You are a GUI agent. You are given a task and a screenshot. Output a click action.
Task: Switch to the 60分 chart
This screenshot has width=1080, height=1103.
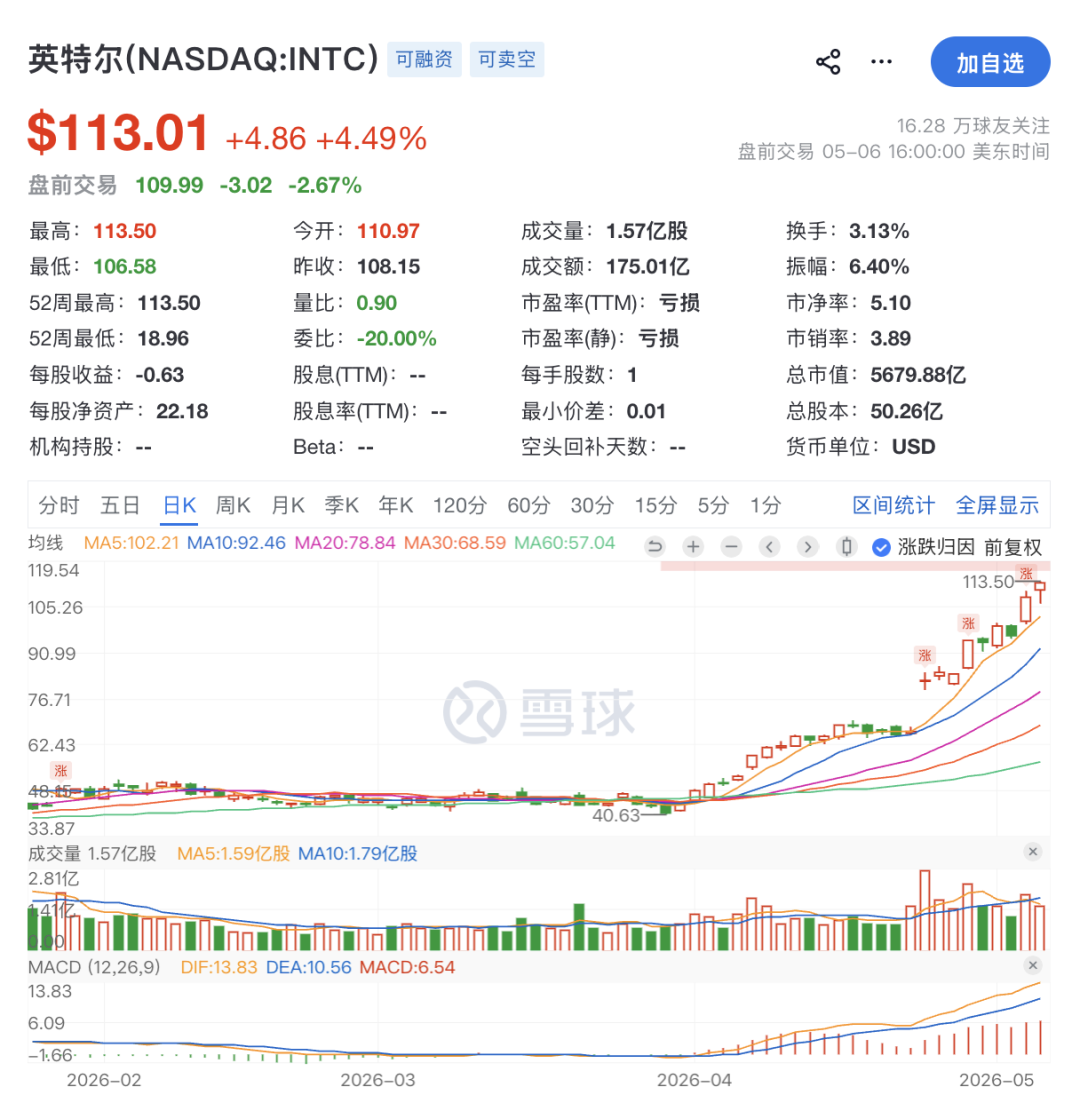click(529, 505)
